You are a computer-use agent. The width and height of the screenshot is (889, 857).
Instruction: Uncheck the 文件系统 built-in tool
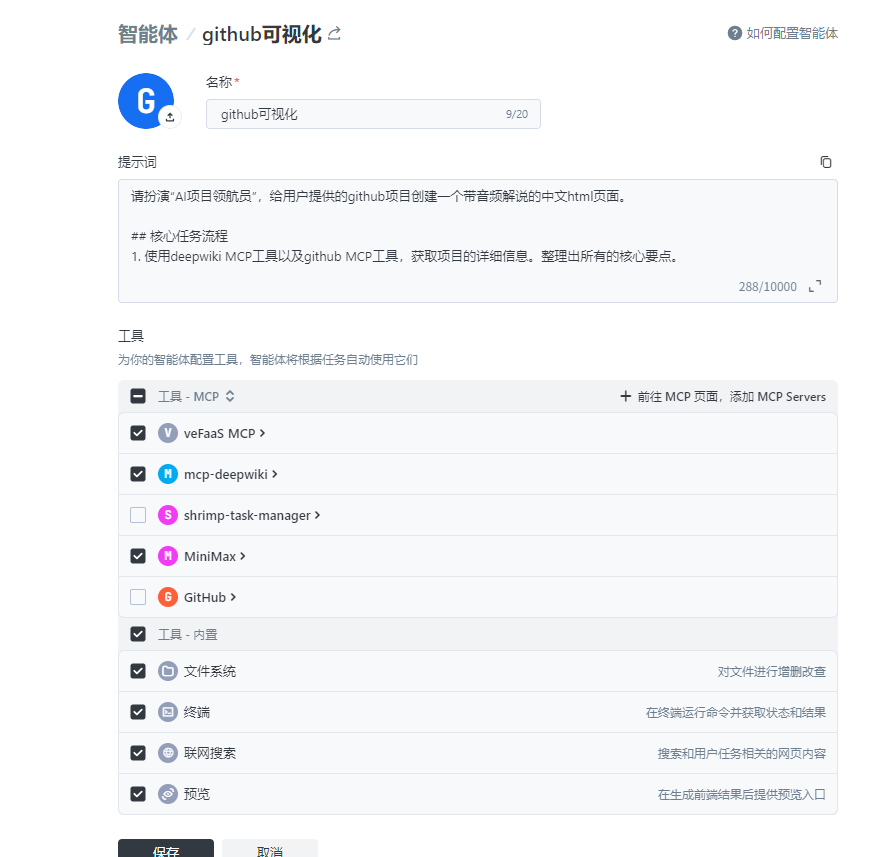(x=138, y=671)
